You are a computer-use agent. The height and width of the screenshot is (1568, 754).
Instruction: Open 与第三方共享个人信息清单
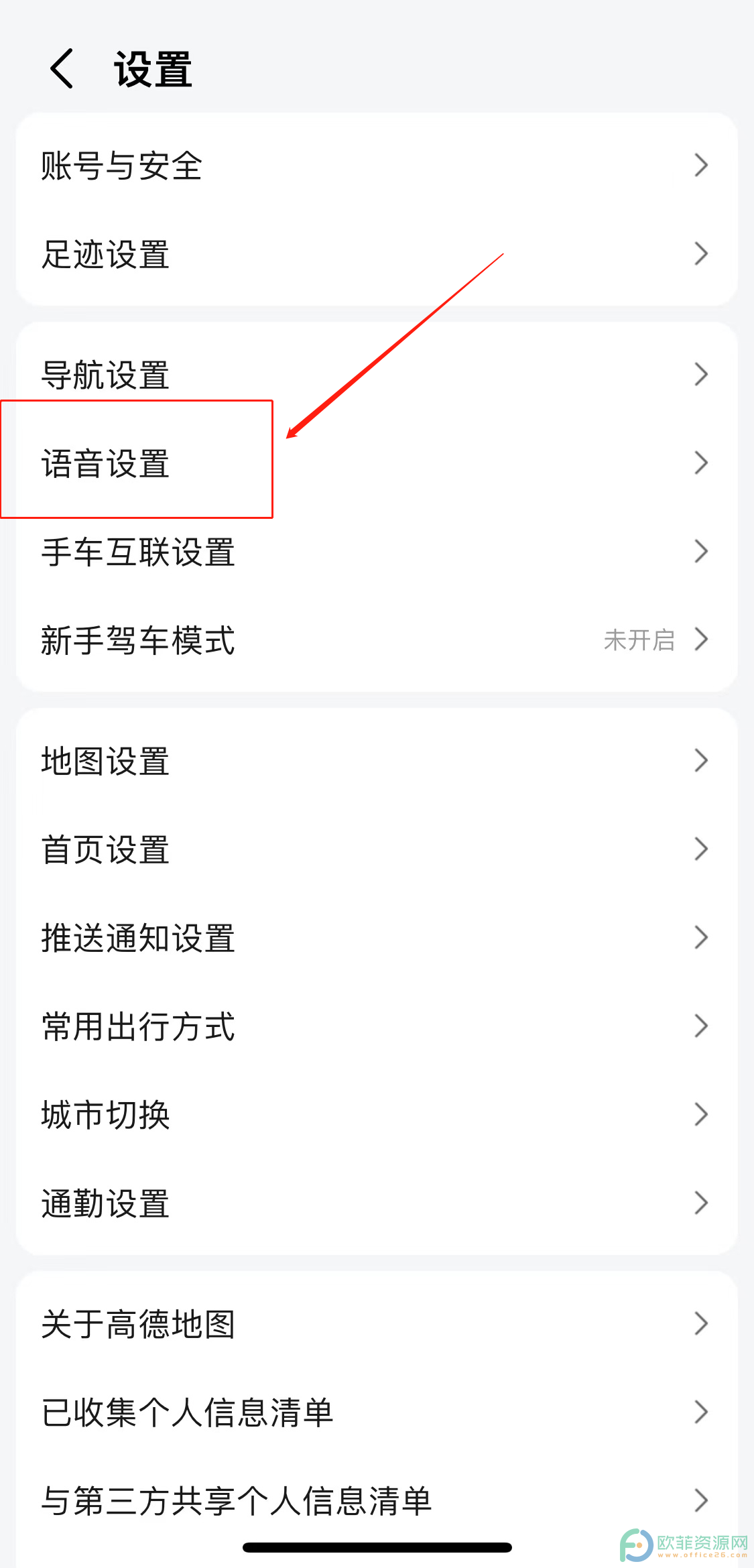click(x=375, y=1500)
